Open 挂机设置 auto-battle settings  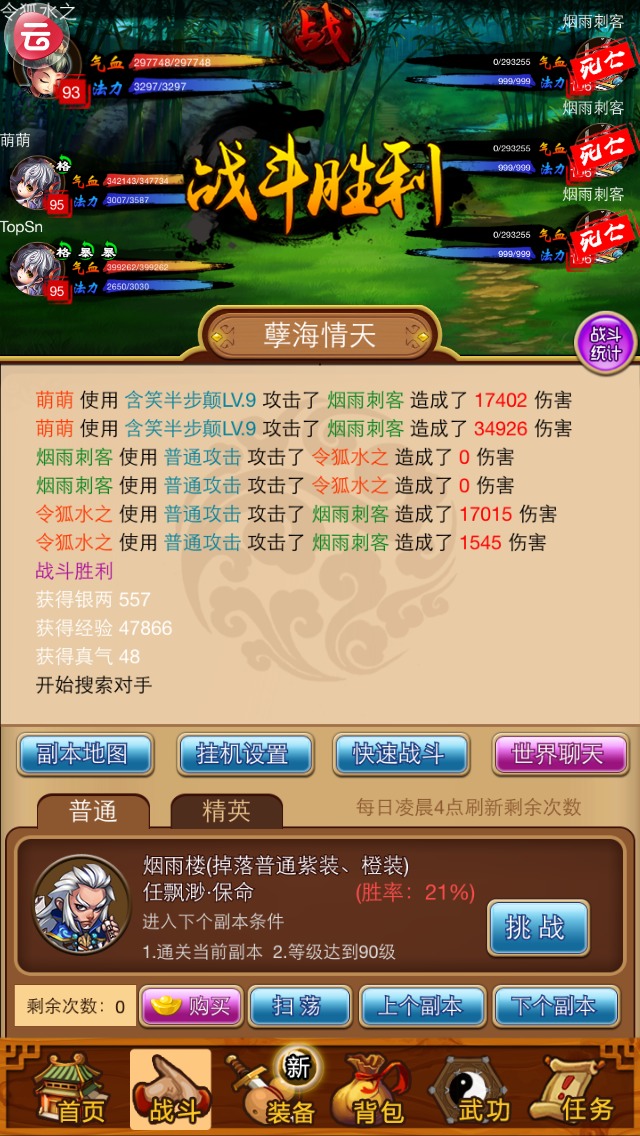[243, 754]
